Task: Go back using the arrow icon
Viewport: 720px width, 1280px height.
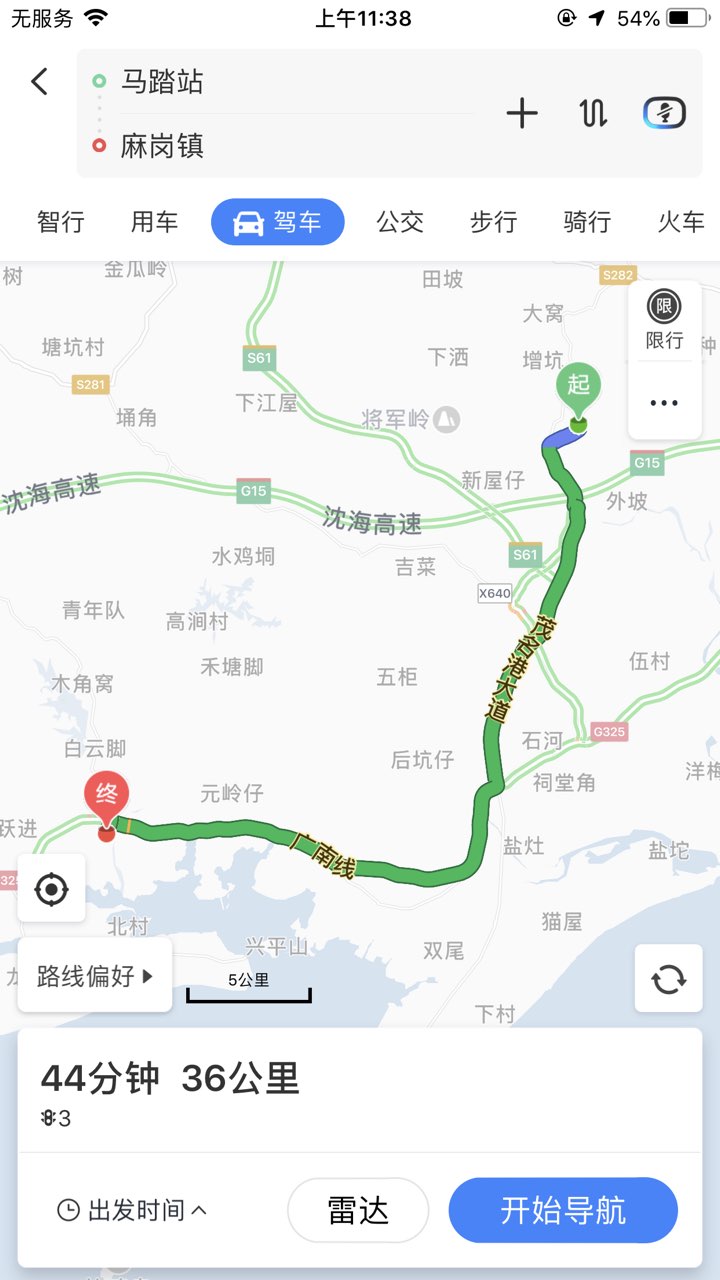Action: 40,82
